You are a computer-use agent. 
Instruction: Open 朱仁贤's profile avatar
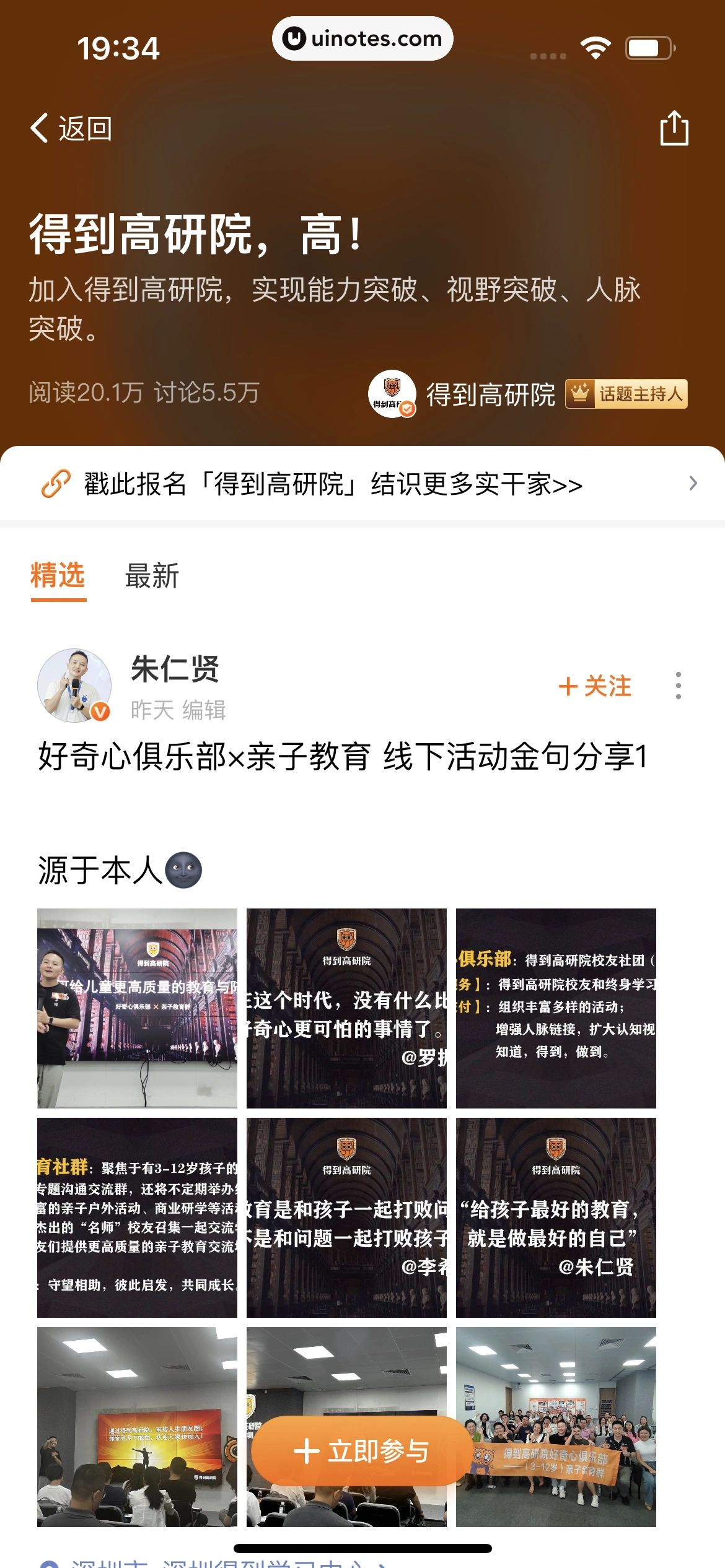tap(74, 686)
